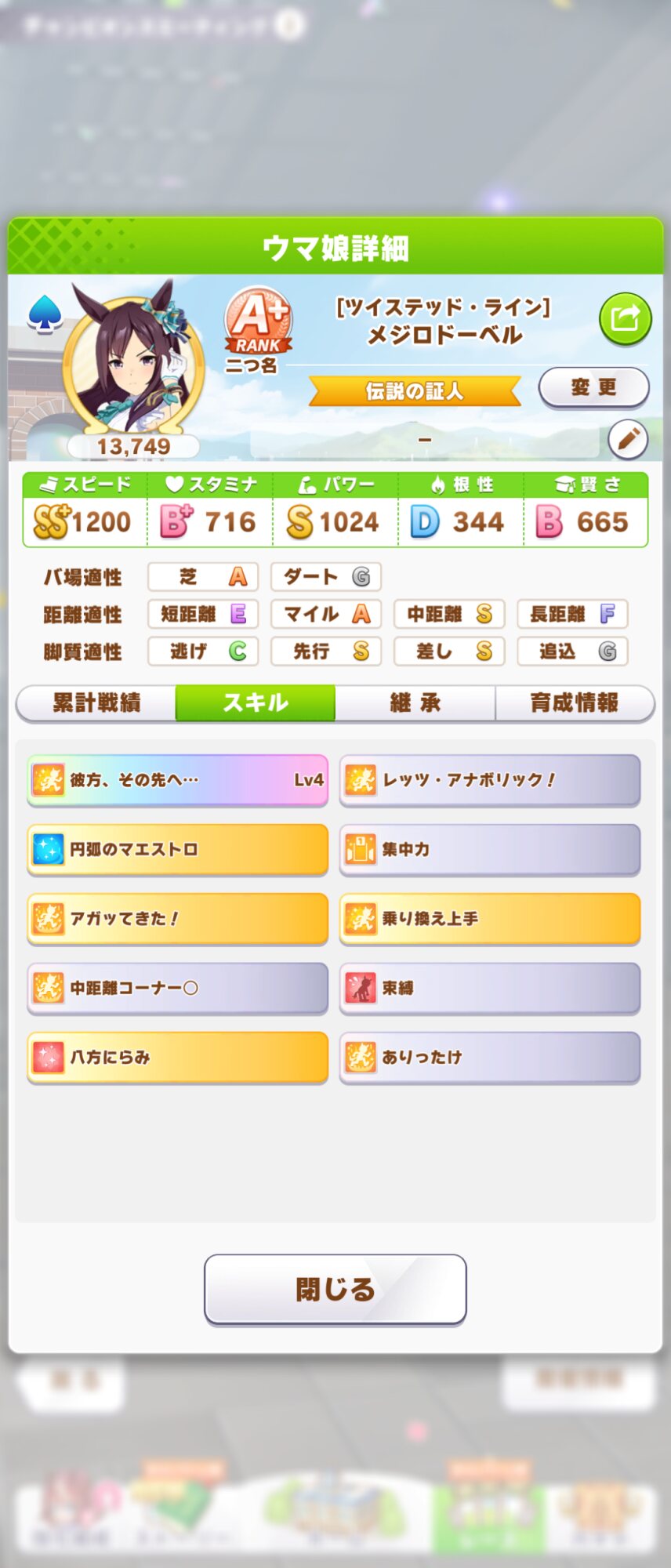
Task: Check the 束縛 skill description
Action: (490, 988)
